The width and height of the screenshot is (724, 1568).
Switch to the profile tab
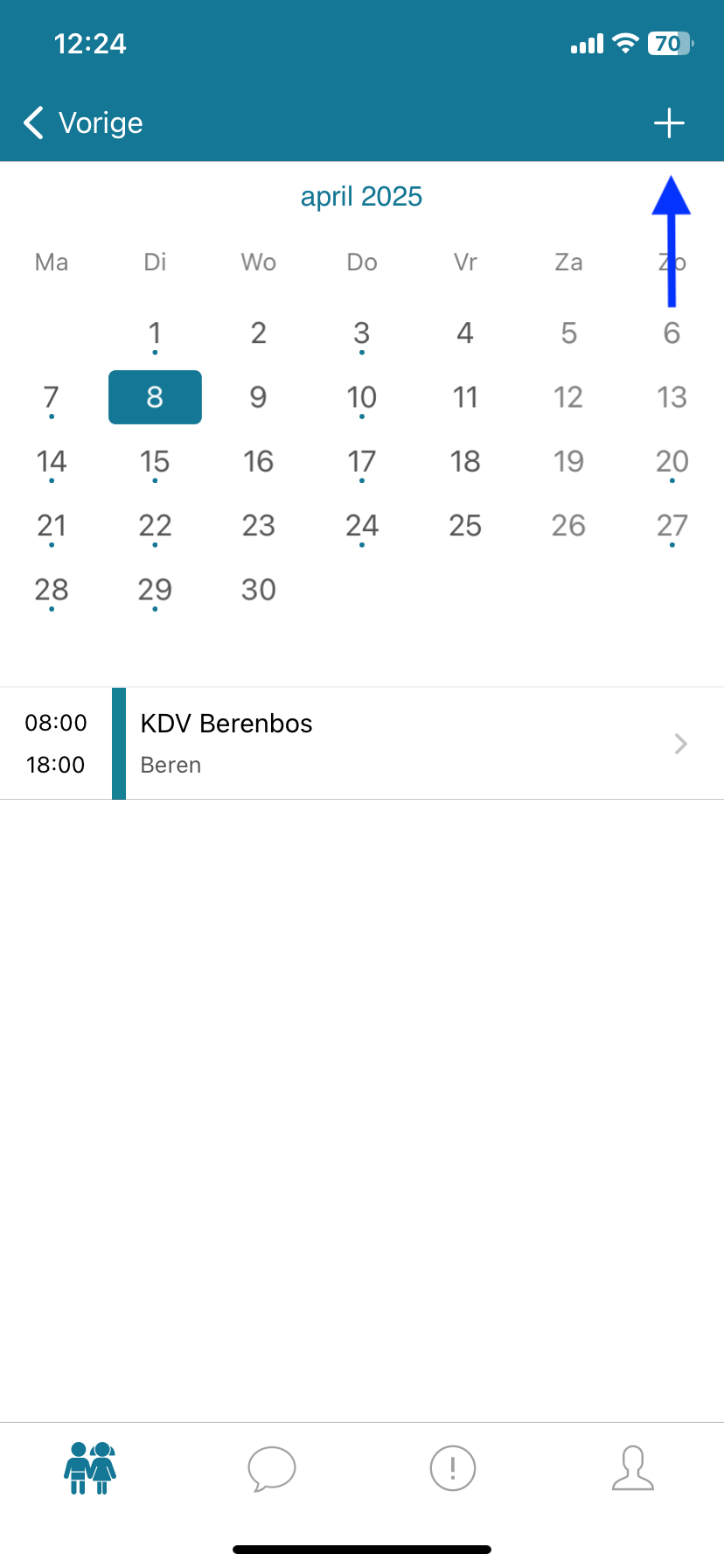pyautogui.click(x=633, y=1467)
